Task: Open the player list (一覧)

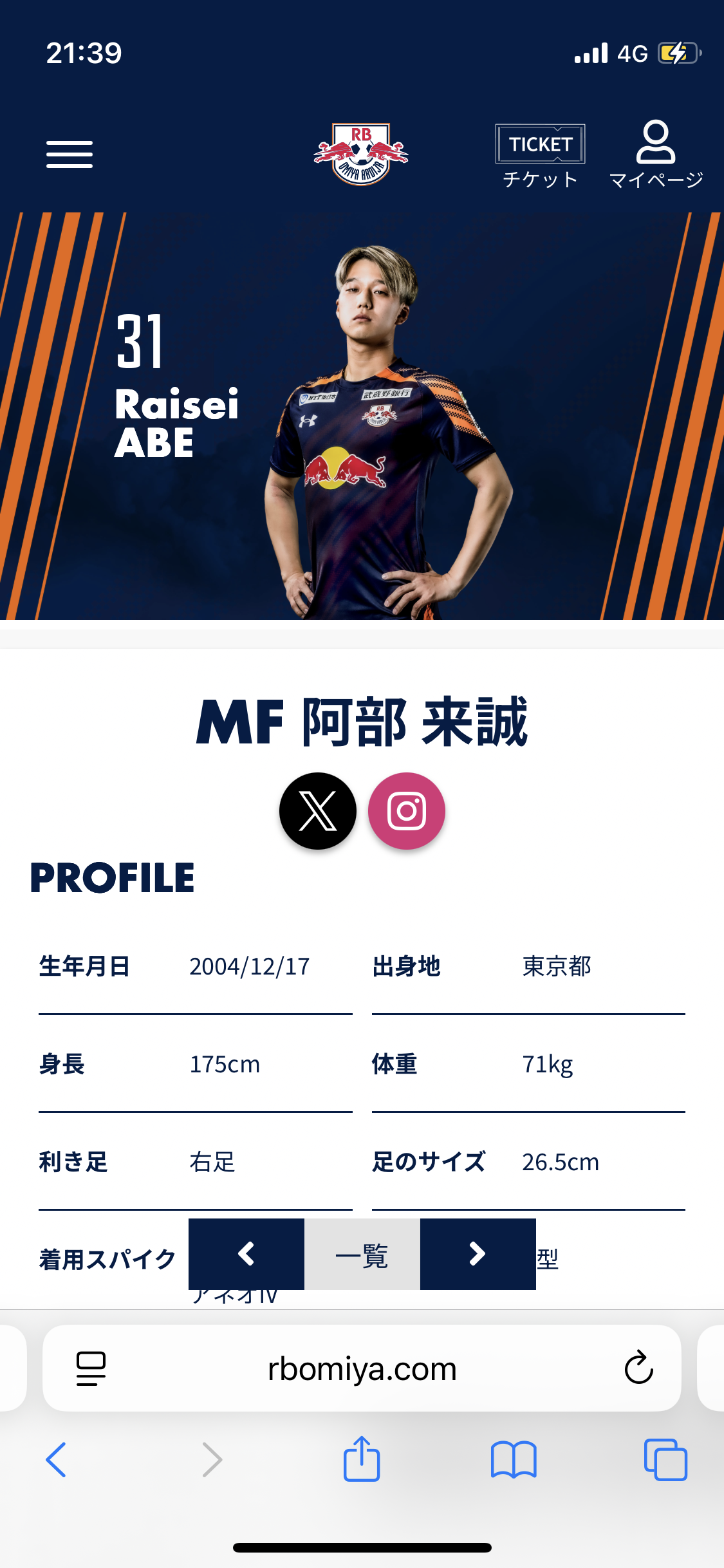Action: 362,1254
